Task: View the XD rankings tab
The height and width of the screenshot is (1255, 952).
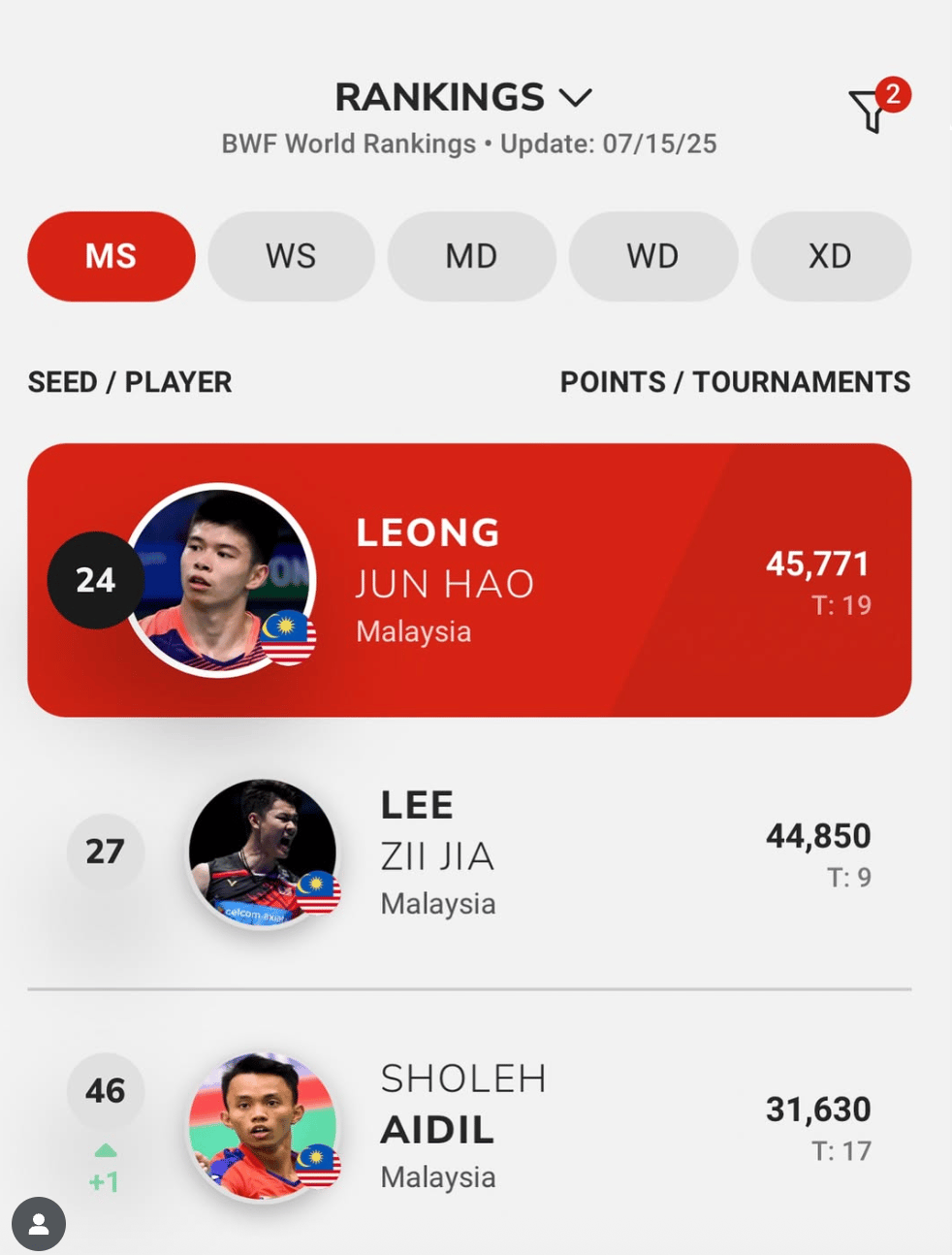Action: [830, 256]
